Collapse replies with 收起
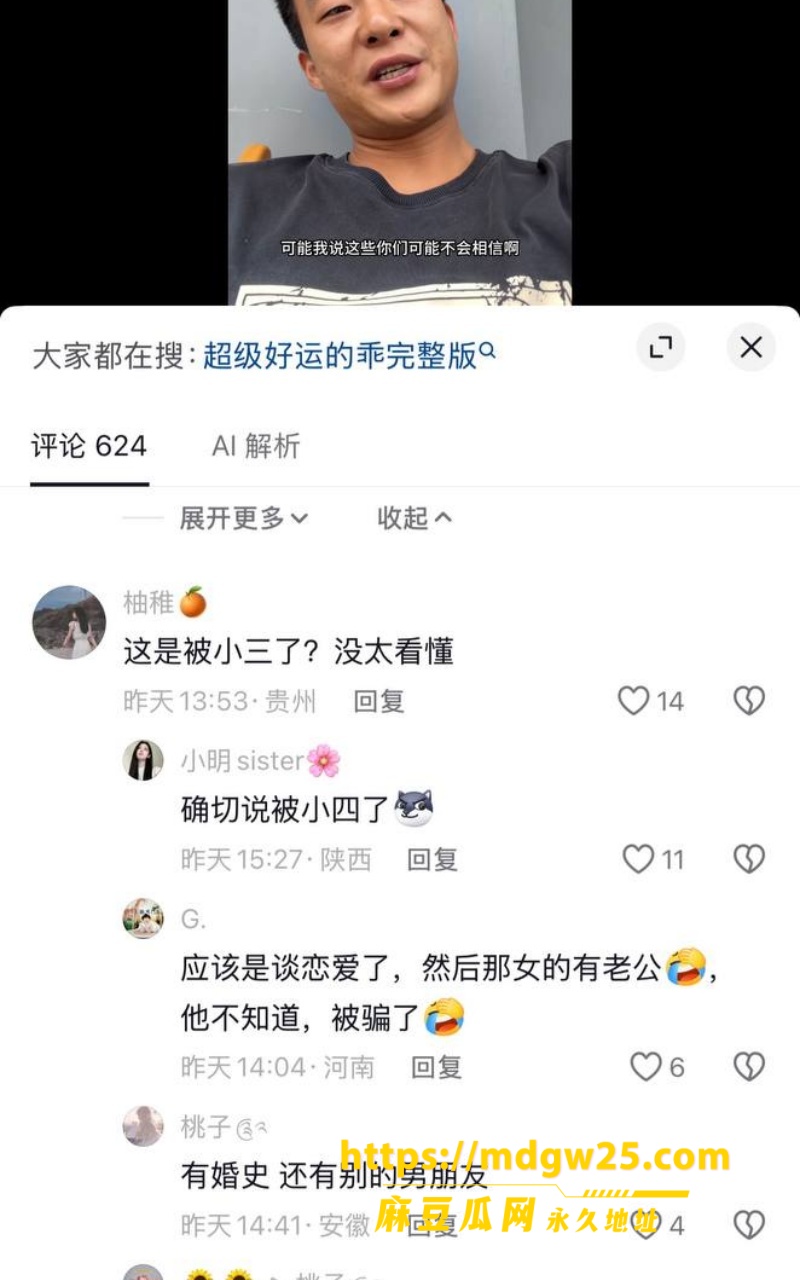 (414, 518)
